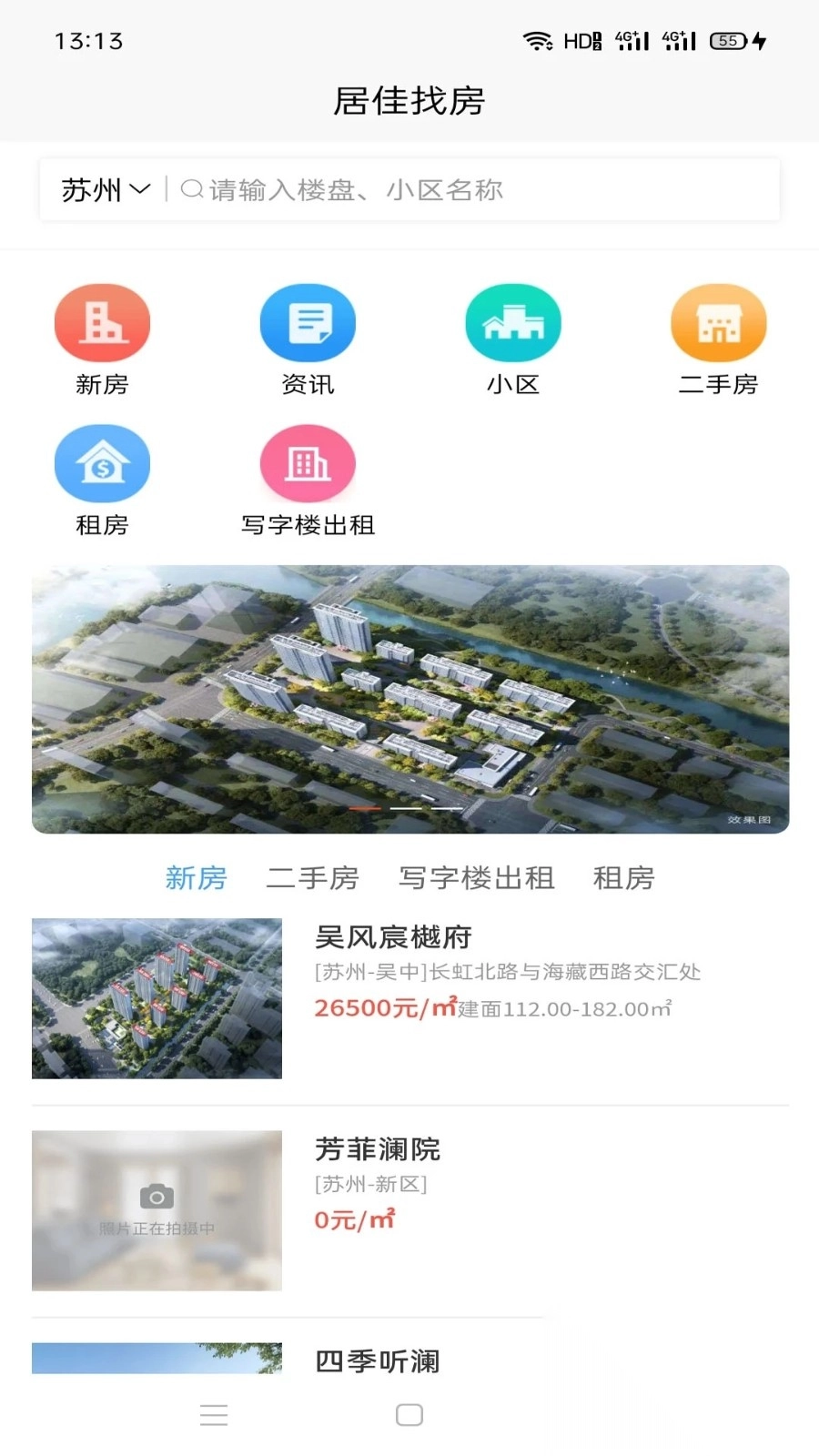Viewport: 819px width, 1456px height.
Task: Open the 新房 (new homes) section icon
Action: point(102,321)
